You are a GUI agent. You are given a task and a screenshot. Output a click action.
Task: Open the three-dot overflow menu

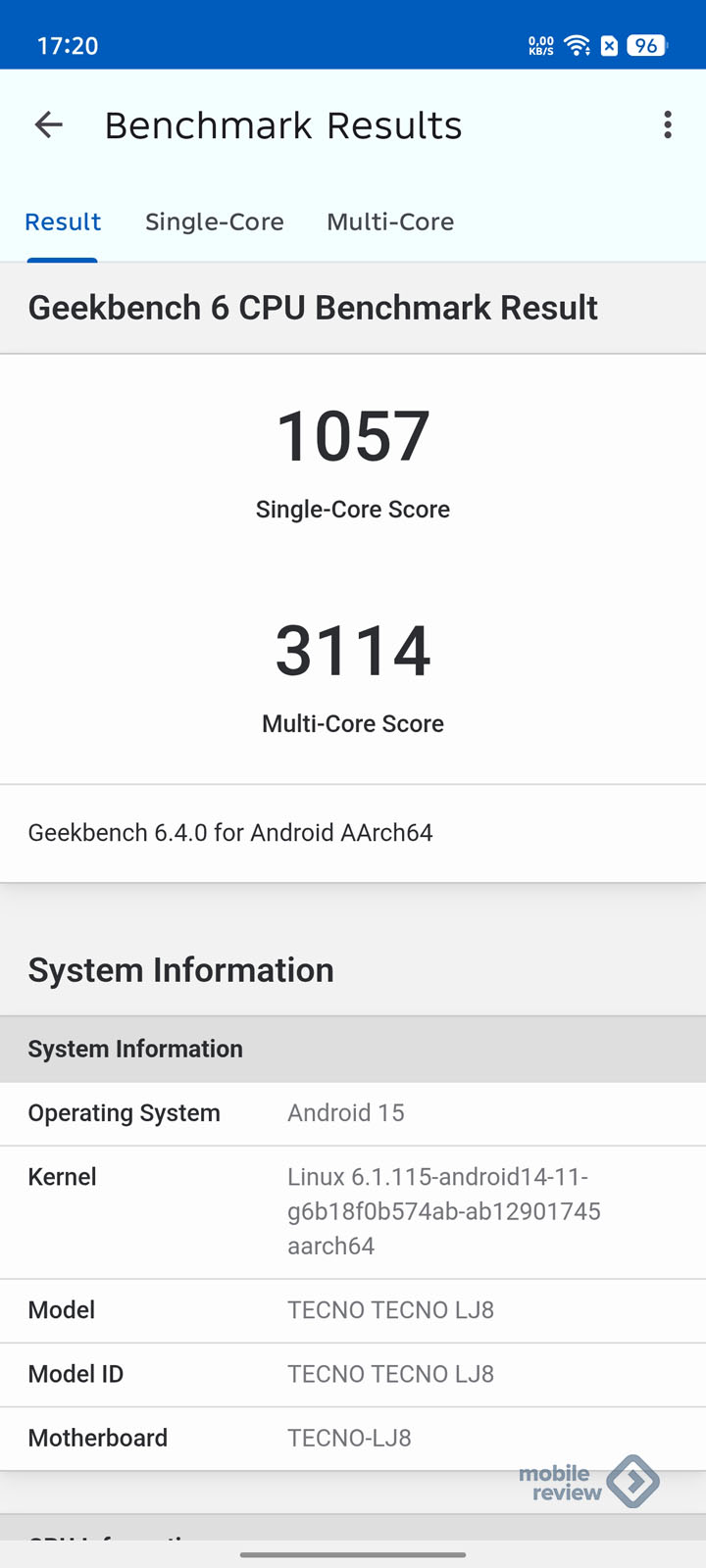point(668,124)
